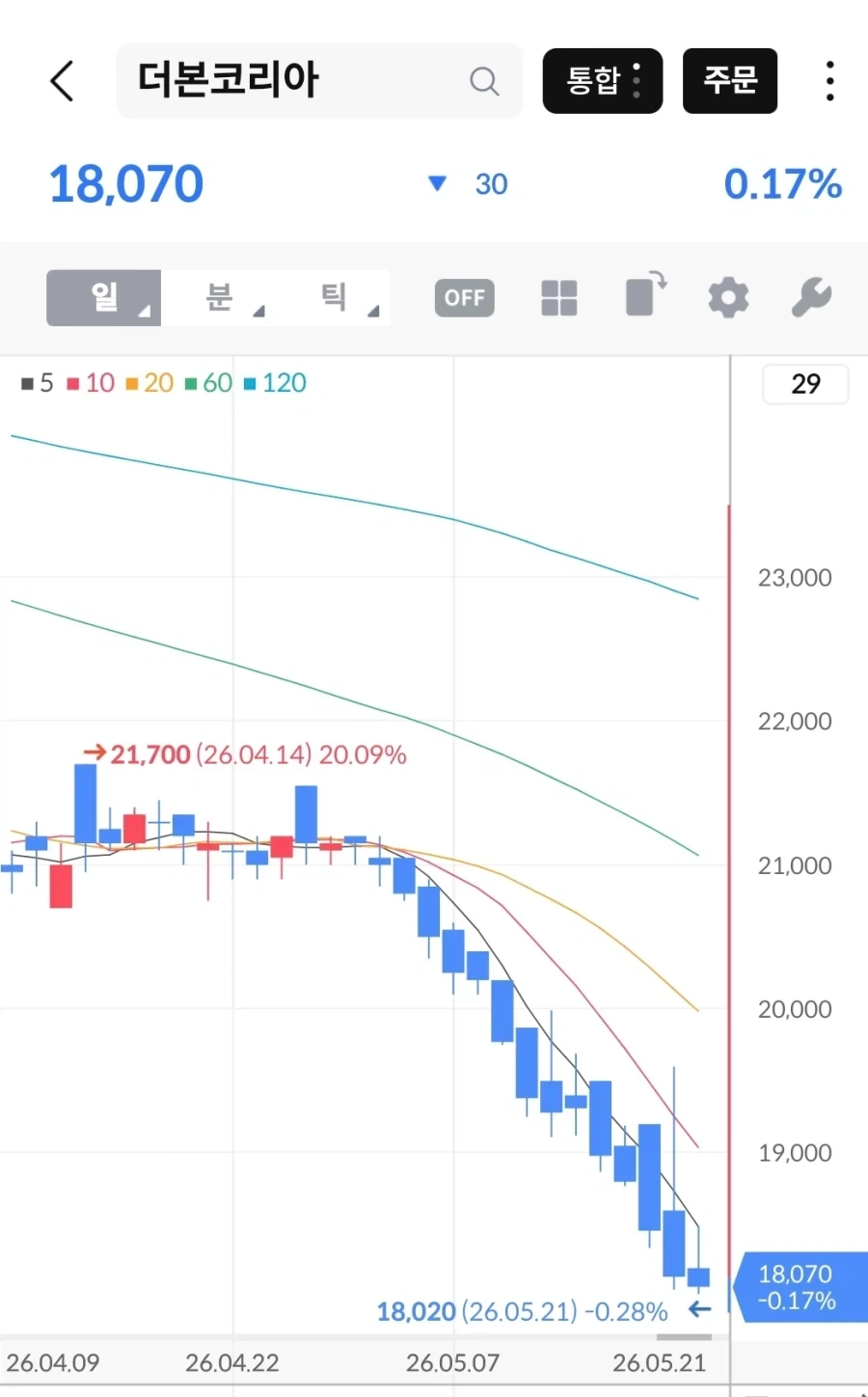Switch to the 틱 tick chart

pyautogui.click(x=334, y=298)
